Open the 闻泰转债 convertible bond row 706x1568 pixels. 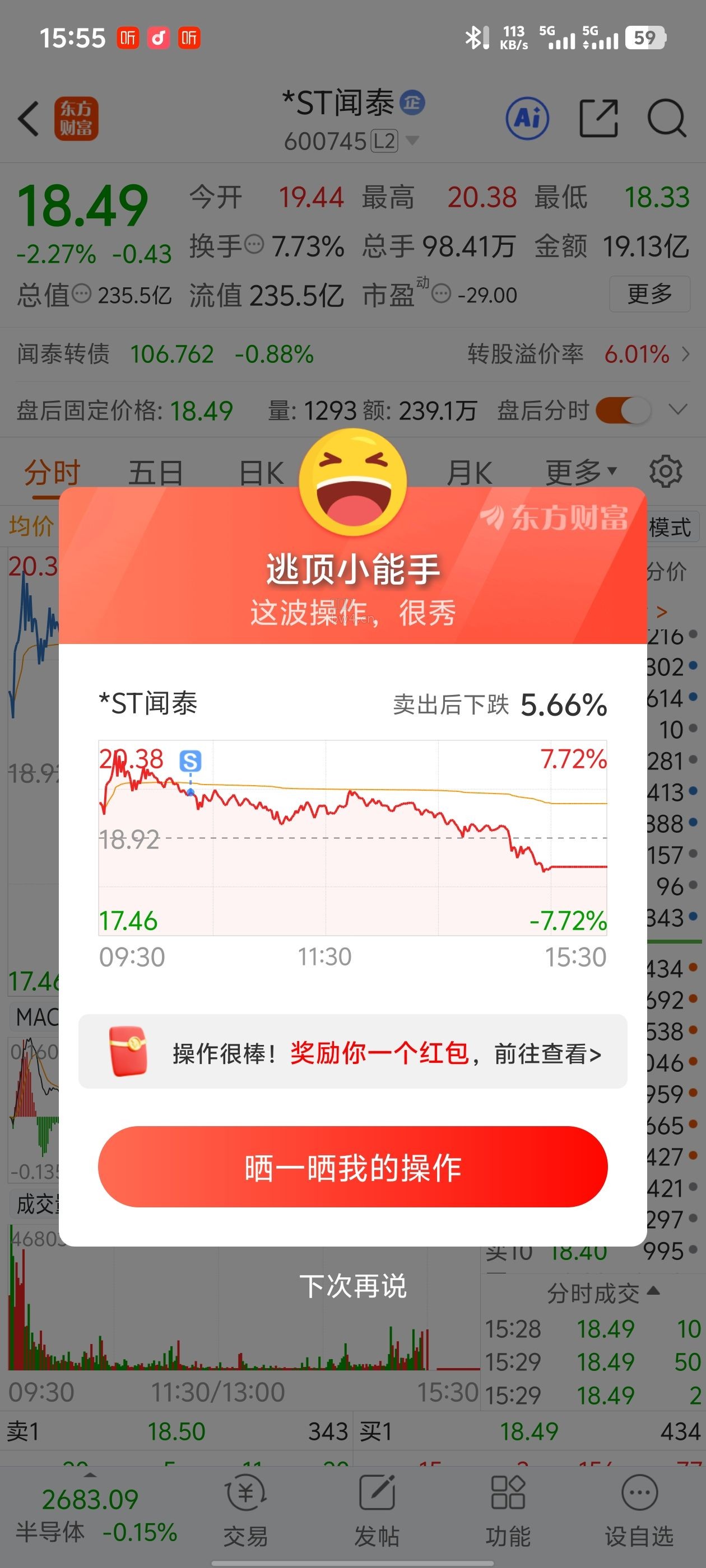click(x=352, y=354)
